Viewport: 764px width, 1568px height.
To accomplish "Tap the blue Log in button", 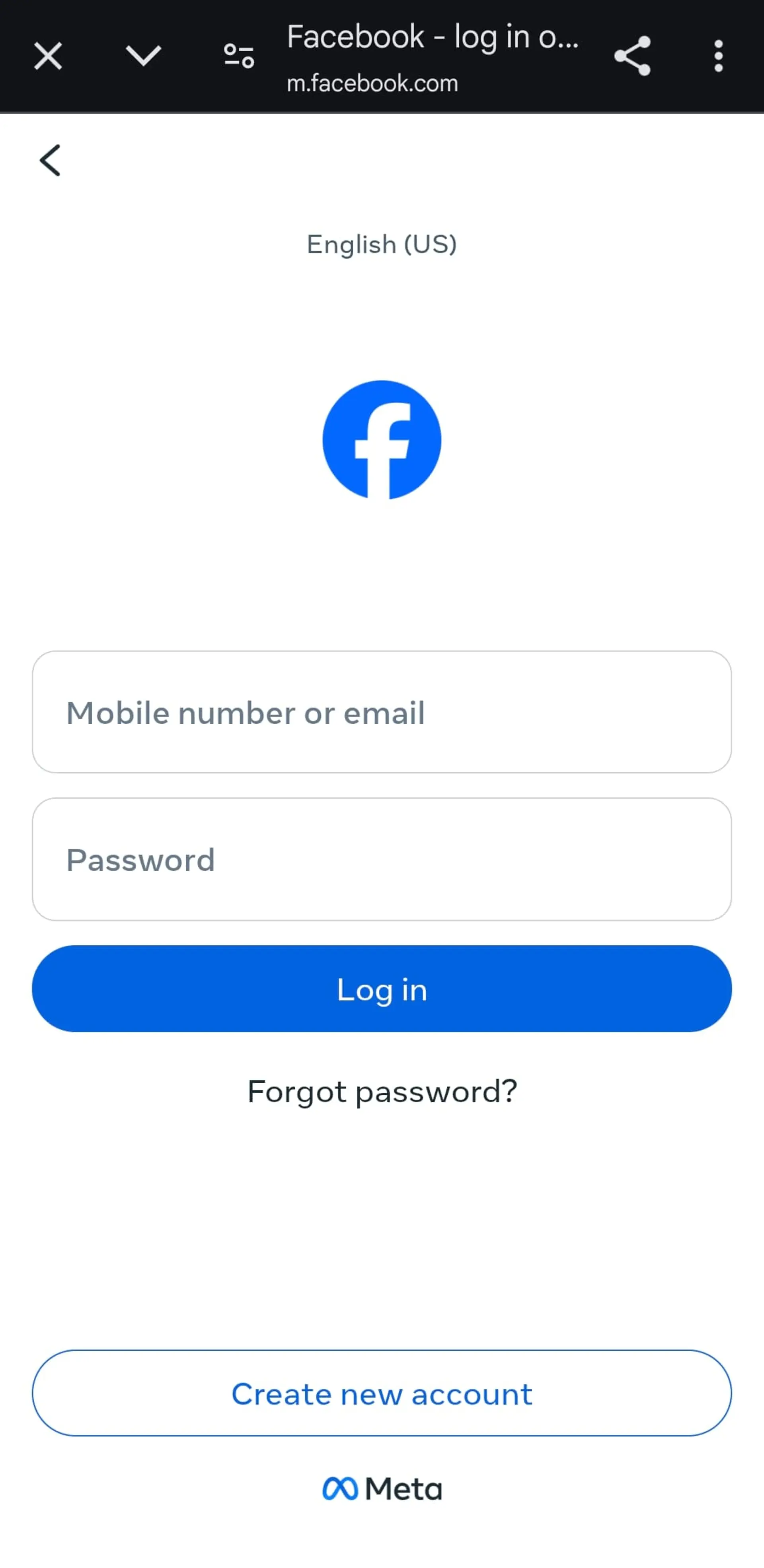I will point(382,989).
